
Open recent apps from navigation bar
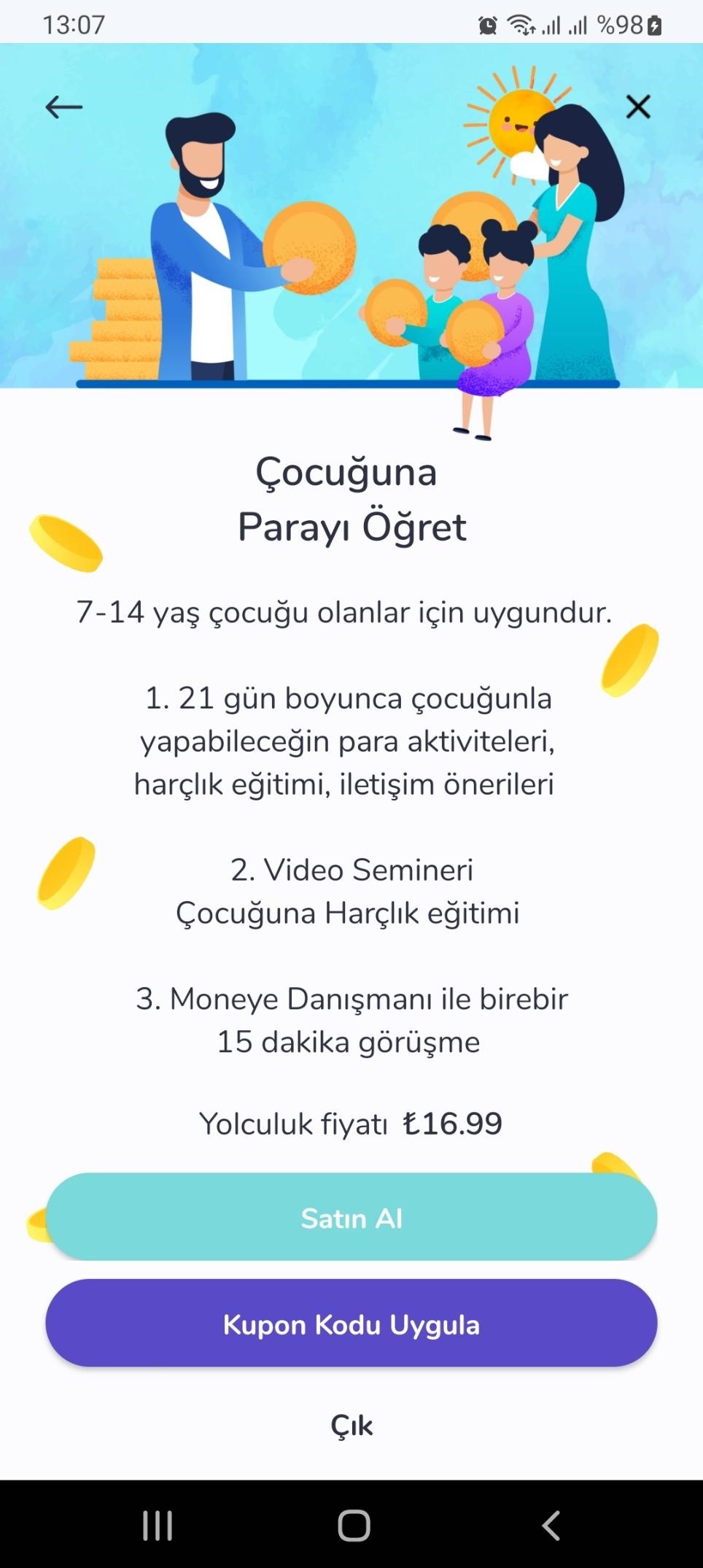click(158, 1525)
